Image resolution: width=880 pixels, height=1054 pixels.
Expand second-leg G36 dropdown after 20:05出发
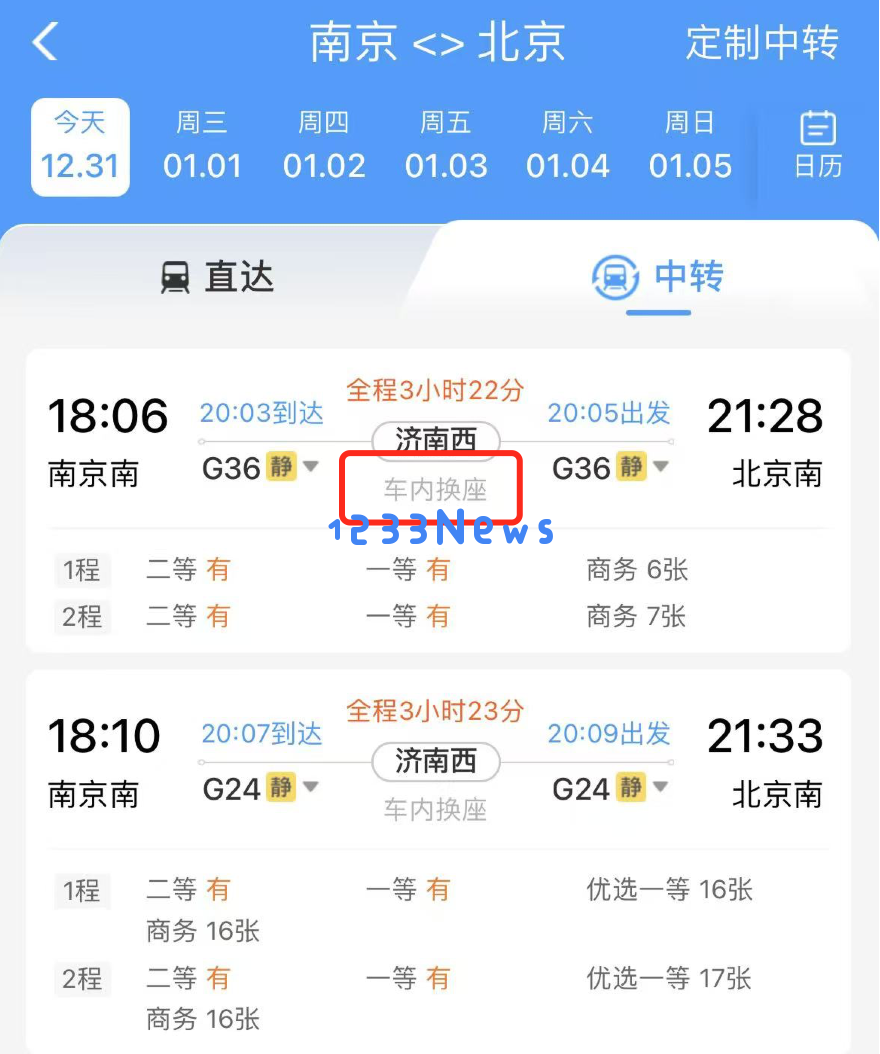point(661,466)
